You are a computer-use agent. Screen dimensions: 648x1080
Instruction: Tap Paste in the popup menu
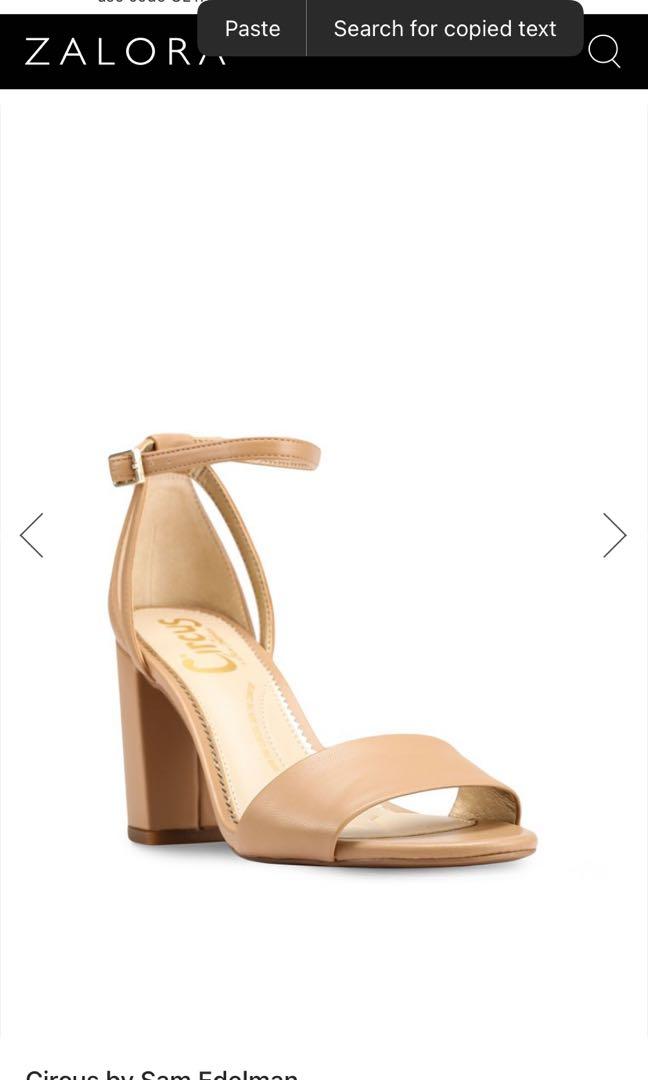[252, 29]
